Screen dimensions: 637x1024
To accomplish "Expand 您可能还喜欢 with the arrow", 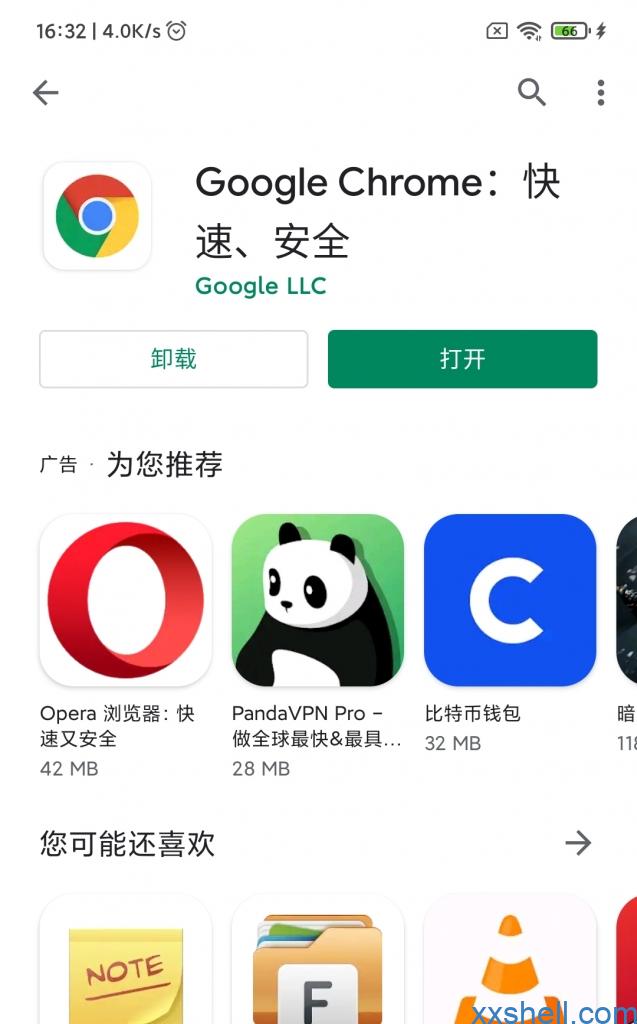I will (578, 843).
